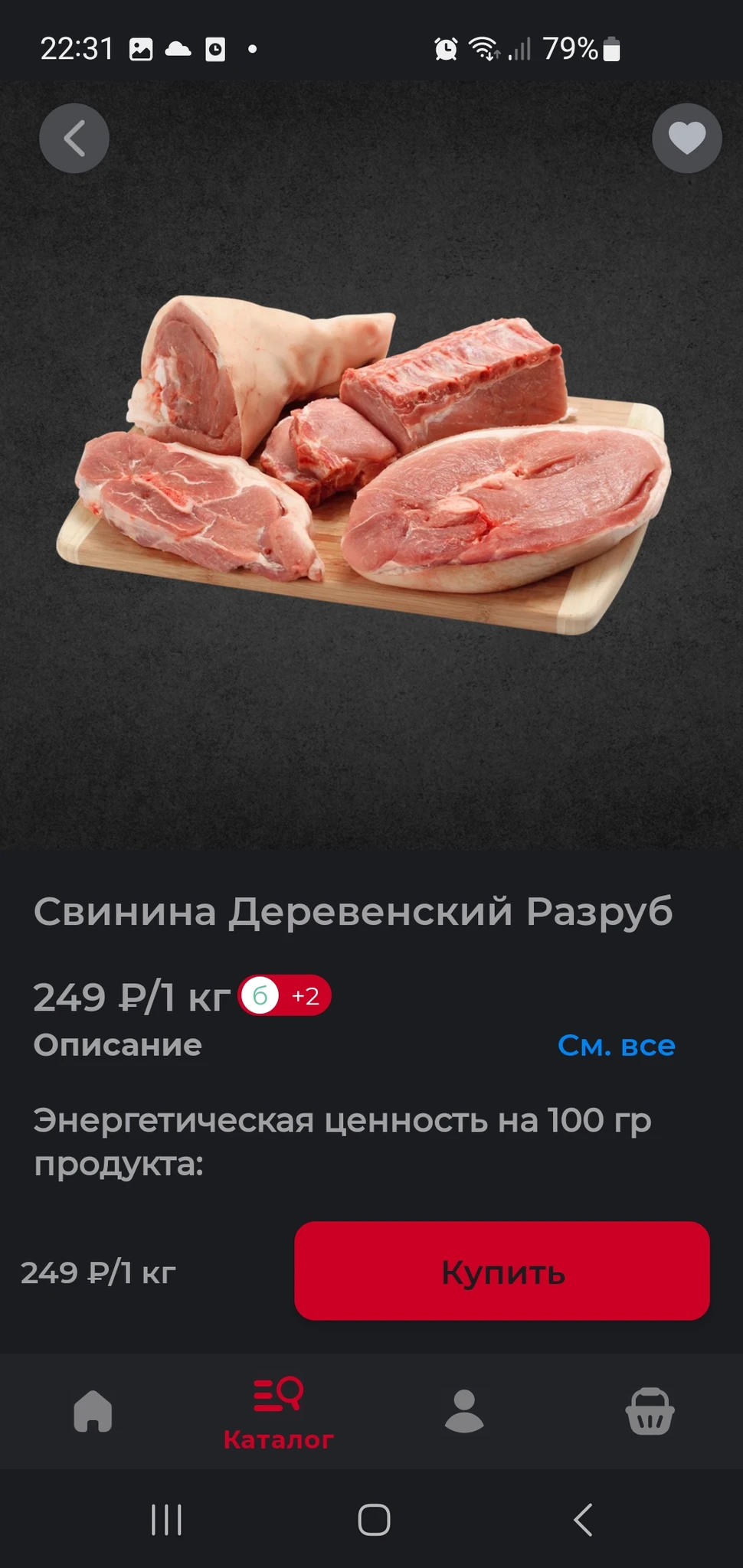Open the full description via См. все
Viewport: 743px width, 1568px height.
(x=616, y=1045)
